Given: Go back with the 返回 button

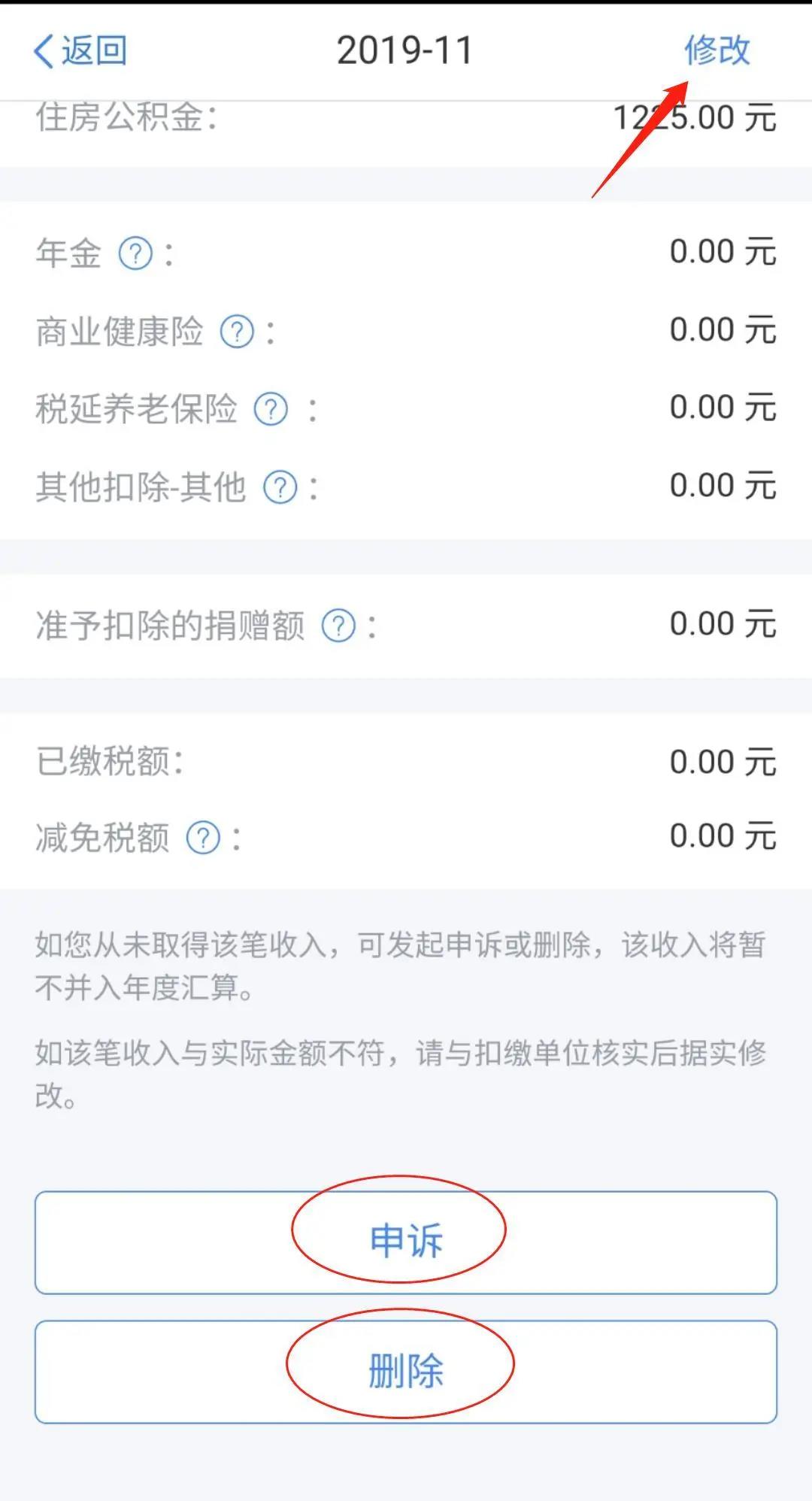Looking at the screenshot, I should point(80,51).
